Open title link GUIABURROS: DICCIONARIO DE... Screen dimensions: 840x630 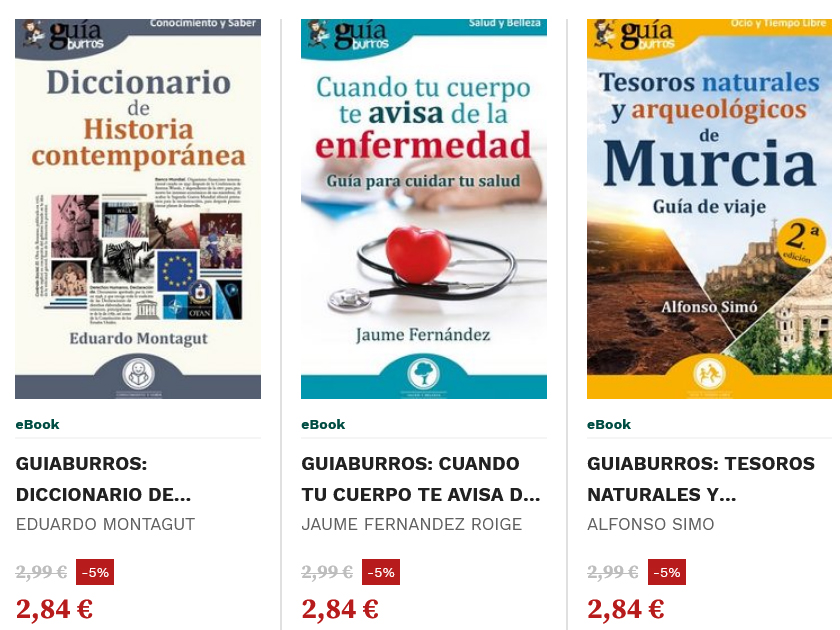(103, 479)
